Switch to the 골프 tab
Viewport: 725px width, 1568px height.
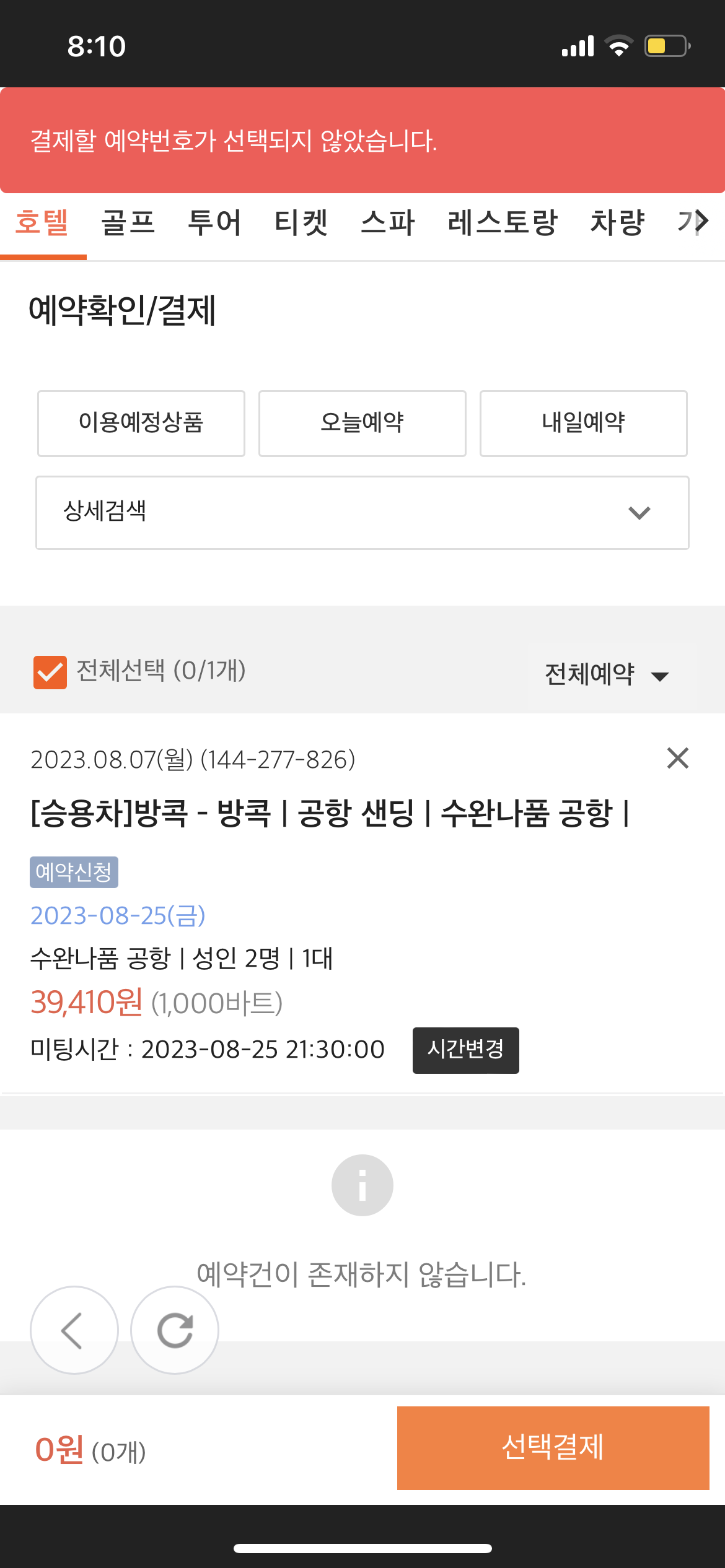coord(128,222)
